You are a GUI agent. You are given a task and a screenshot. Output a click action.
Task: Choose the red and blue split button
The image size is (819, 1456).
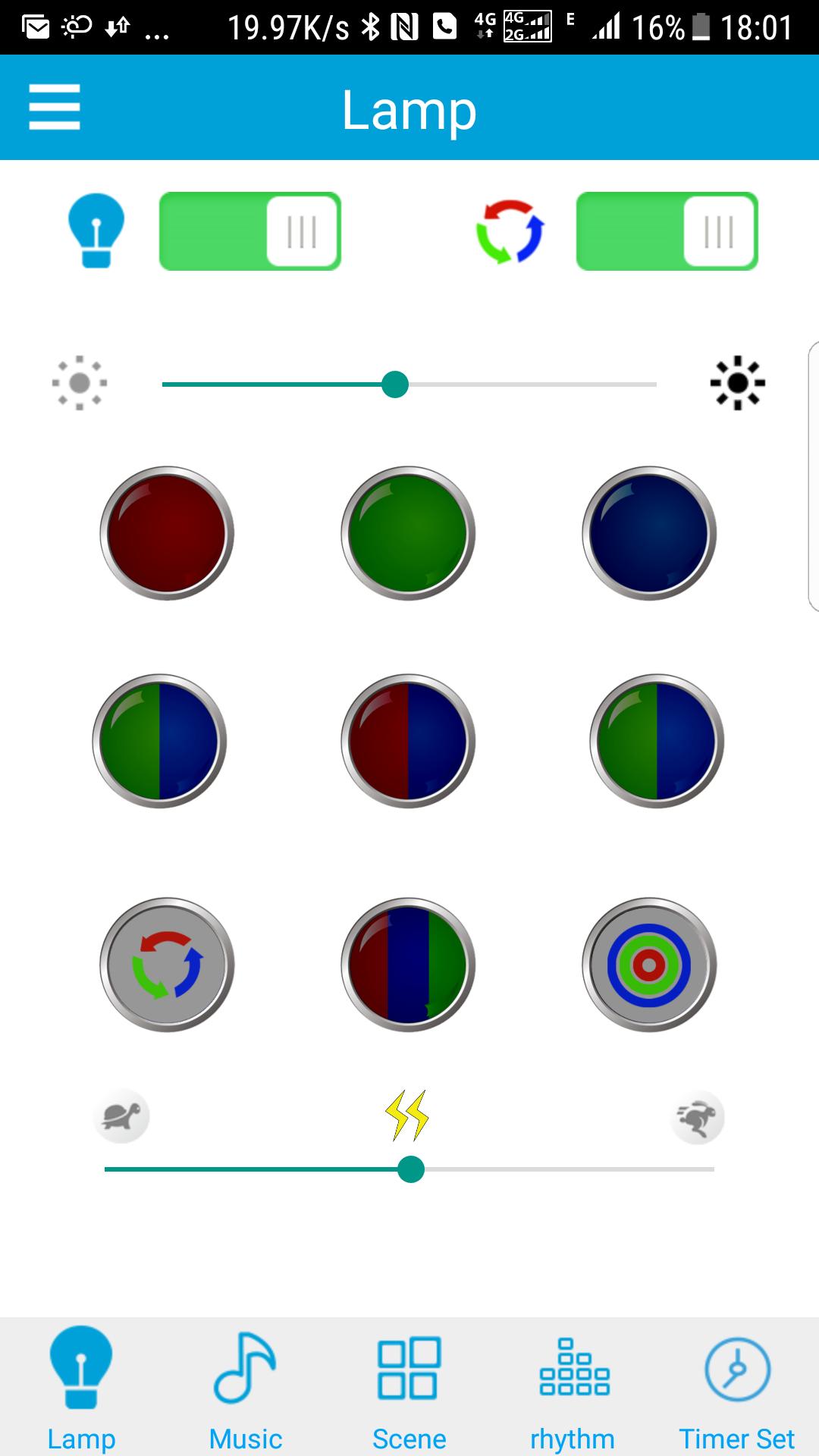408,741
